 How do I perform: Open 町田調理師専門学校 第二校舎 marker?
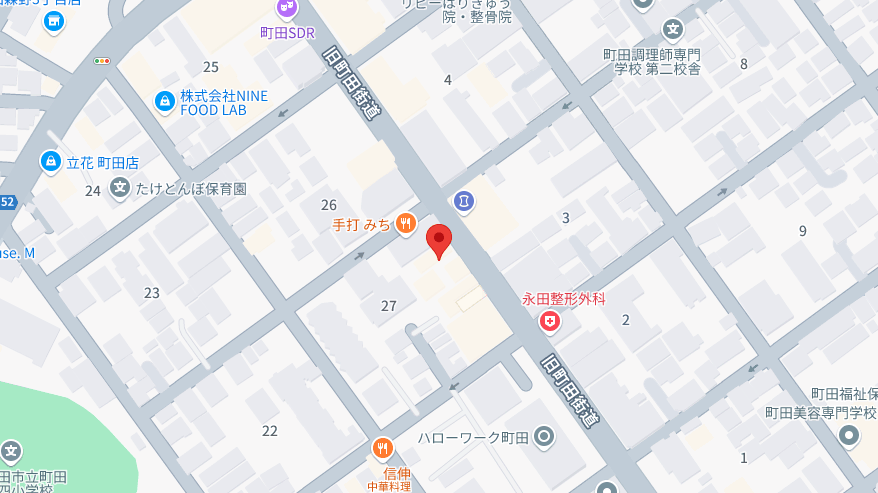[x=675, y=30]
